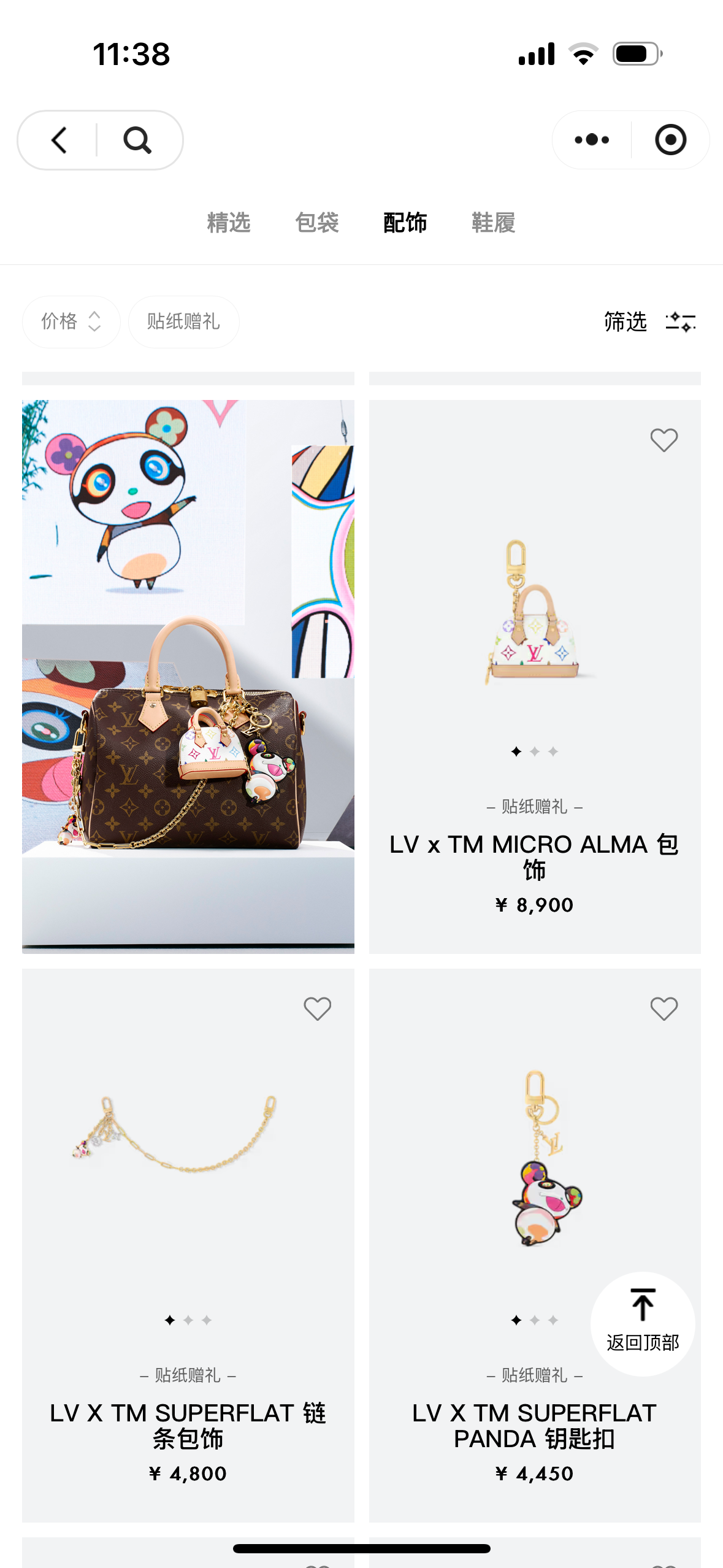Open the 筛选 filter panel
The image size is (723, 1568).
650,321
